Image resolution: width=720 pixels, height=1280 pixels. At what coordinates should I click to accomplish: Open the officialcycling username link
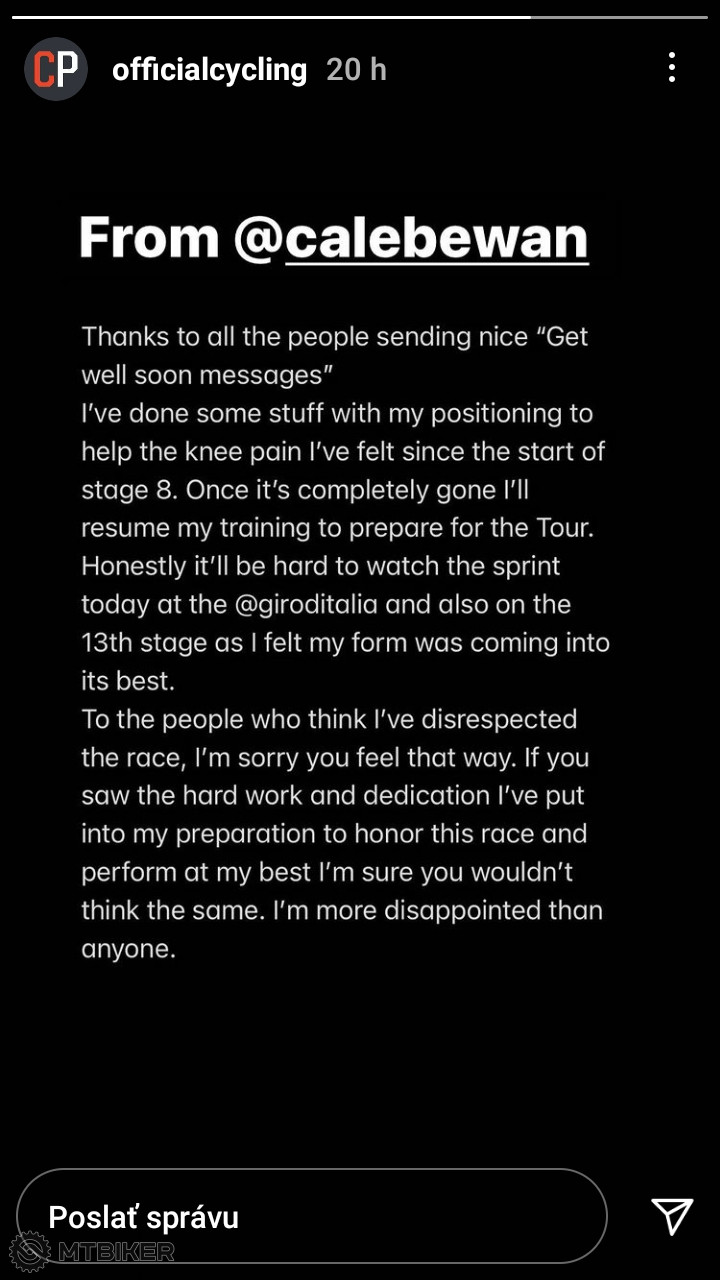(209, 70)
